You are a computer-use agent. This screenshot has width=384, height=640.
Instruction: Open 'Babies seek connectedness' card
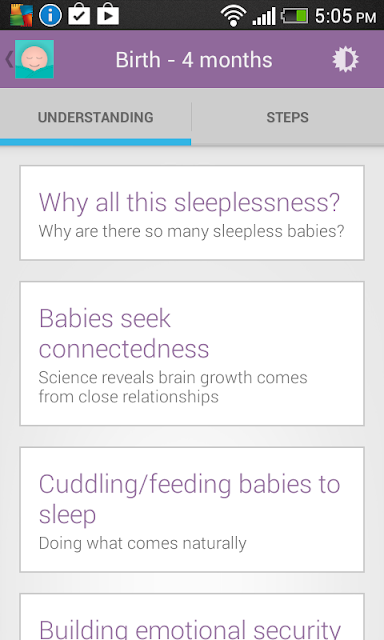pyautogui.click(x=192, y=353)
